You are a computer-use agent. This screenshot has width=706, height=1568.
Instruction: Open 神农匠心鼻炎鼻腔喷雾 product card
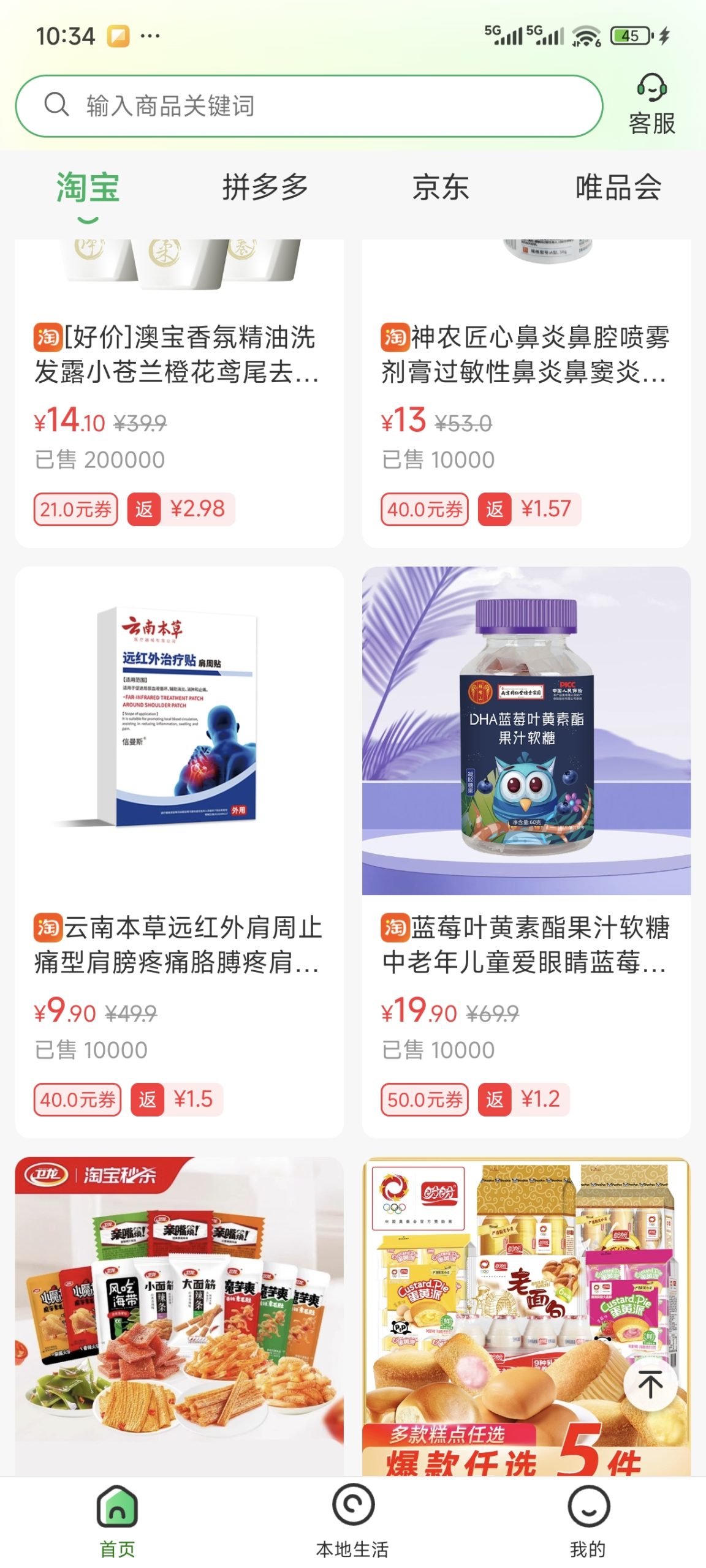pyautogui.click(x=526, y=392)
